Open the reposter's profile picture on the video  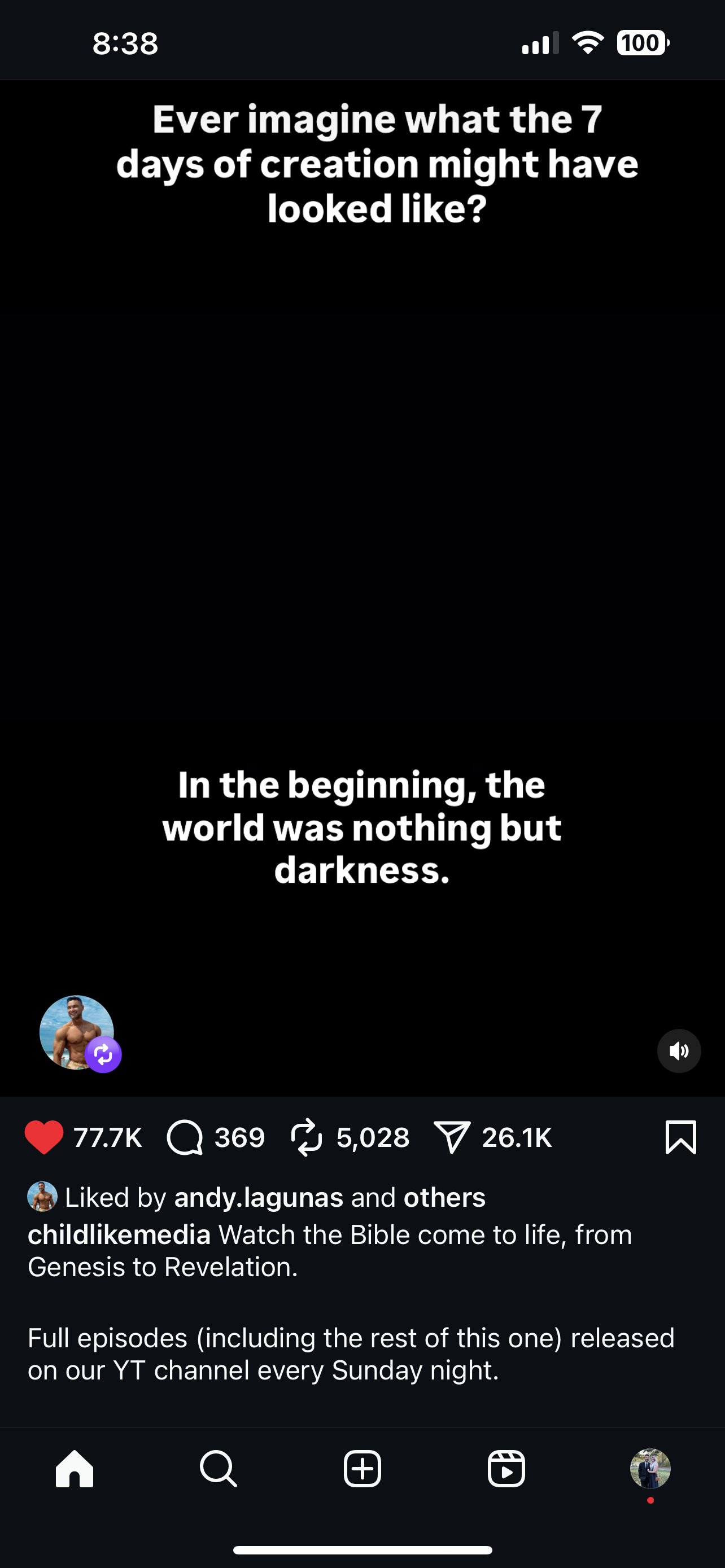(77, 1032)
